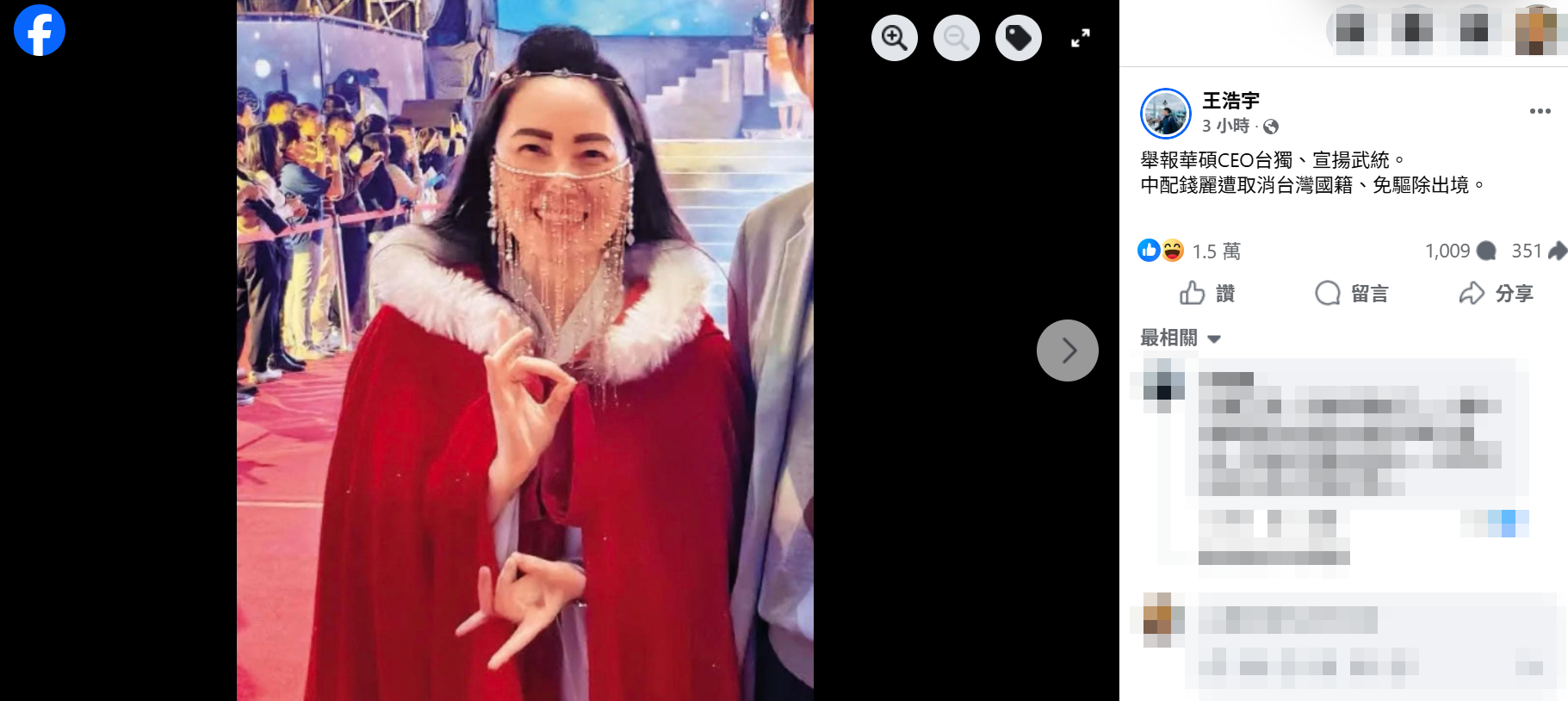Open the post options menu
1568x701 pixels.
[1540, 111]
